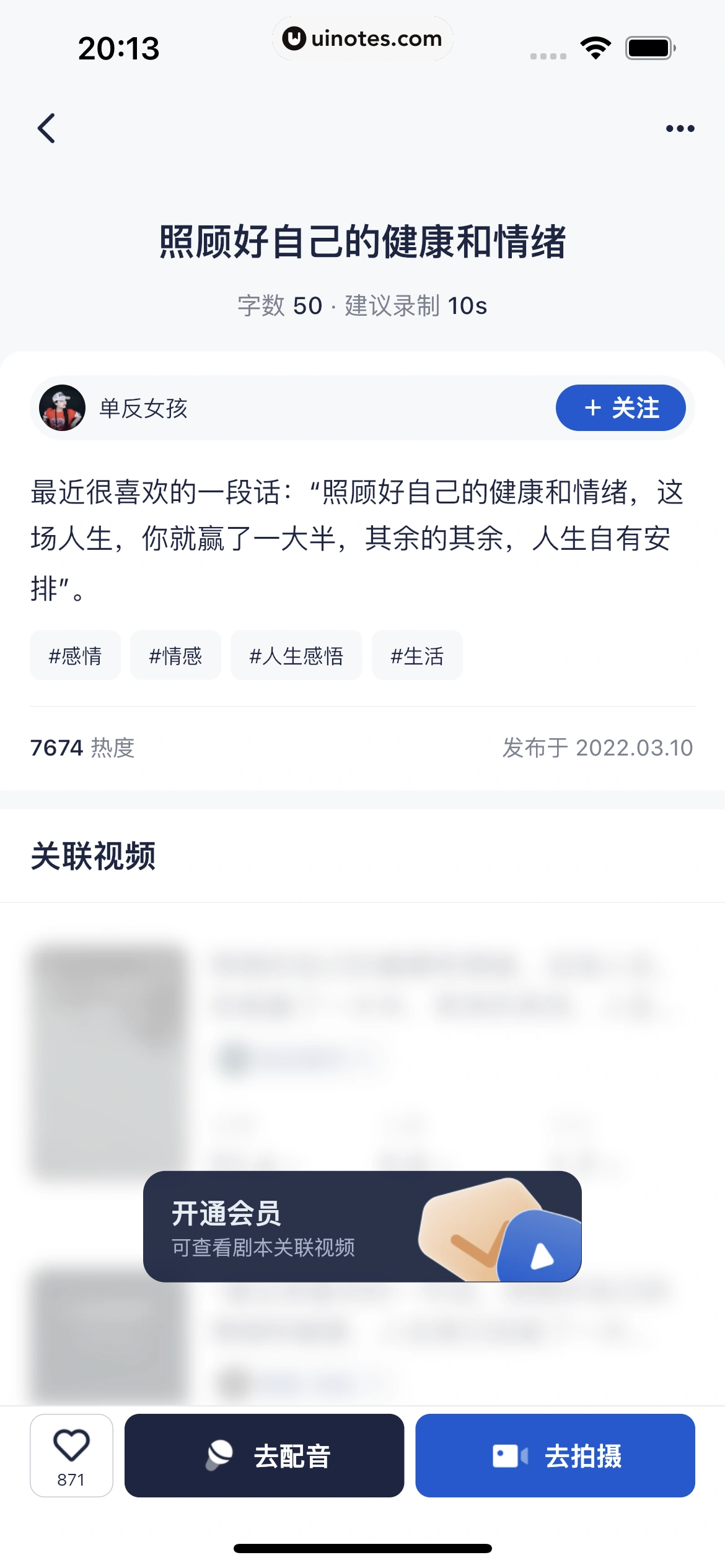Open the #人生感悟 tag

coord(296,655)
